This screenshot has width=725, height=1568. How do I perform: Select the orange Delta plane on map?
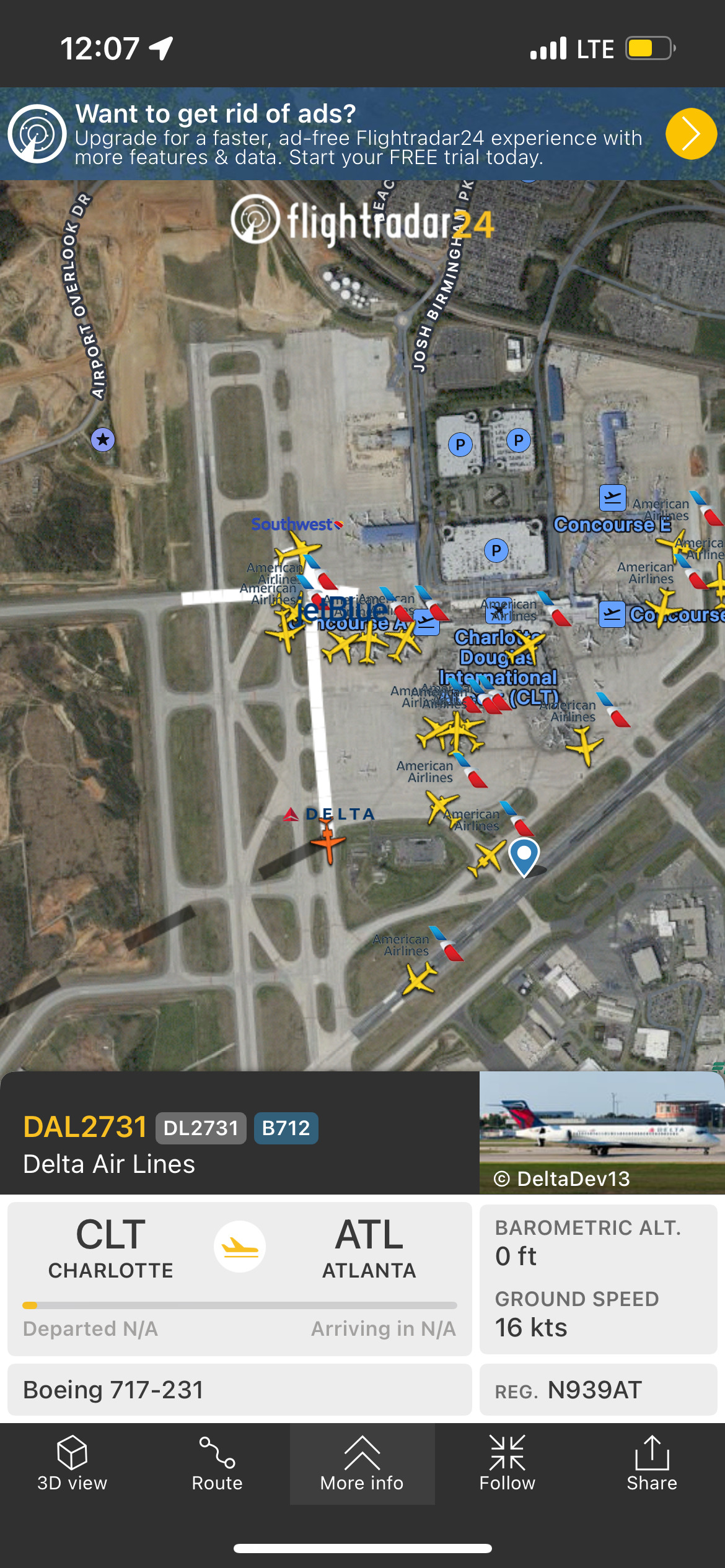(328, 840)
